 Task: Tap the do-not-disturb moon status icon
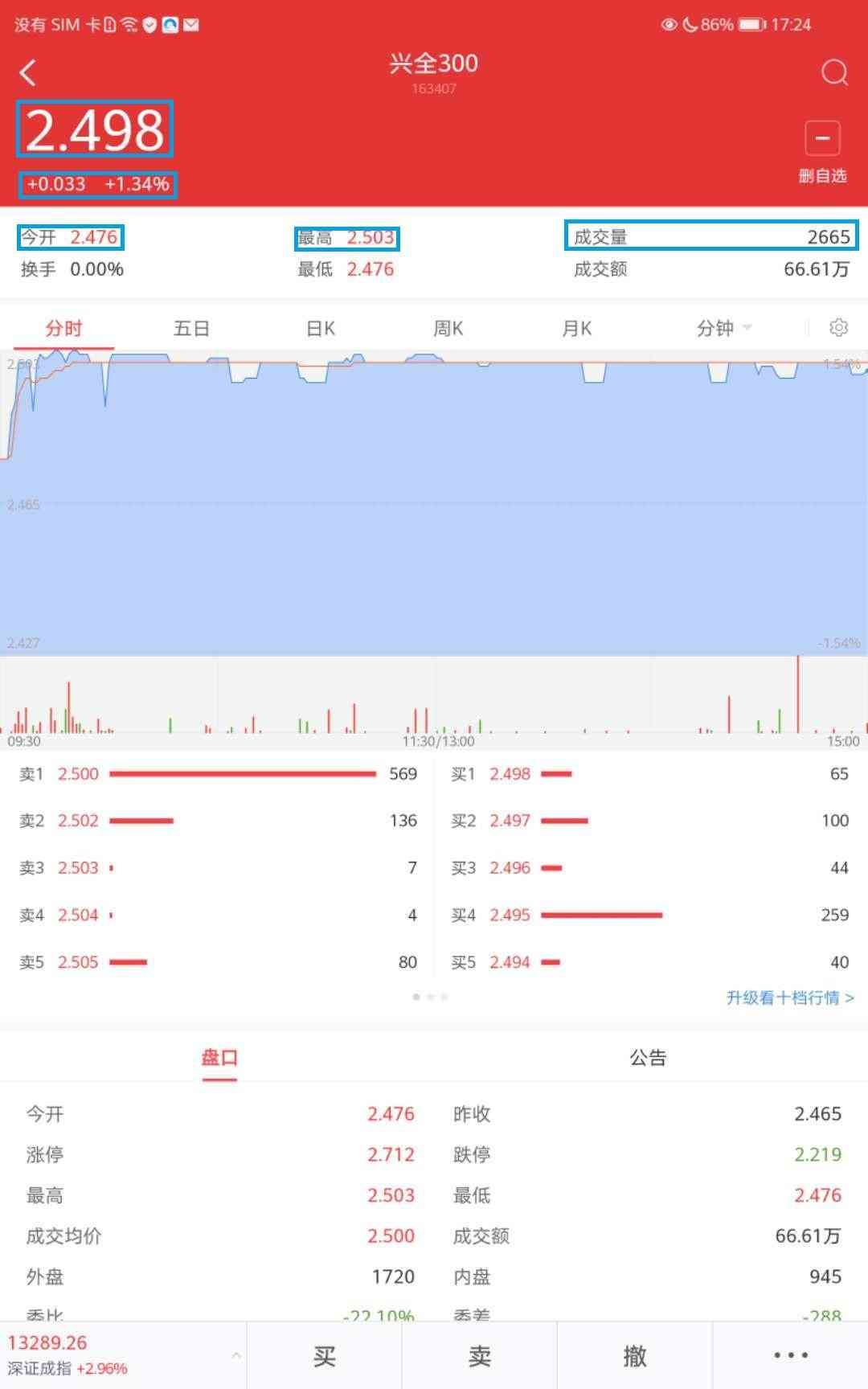point(693,25)
